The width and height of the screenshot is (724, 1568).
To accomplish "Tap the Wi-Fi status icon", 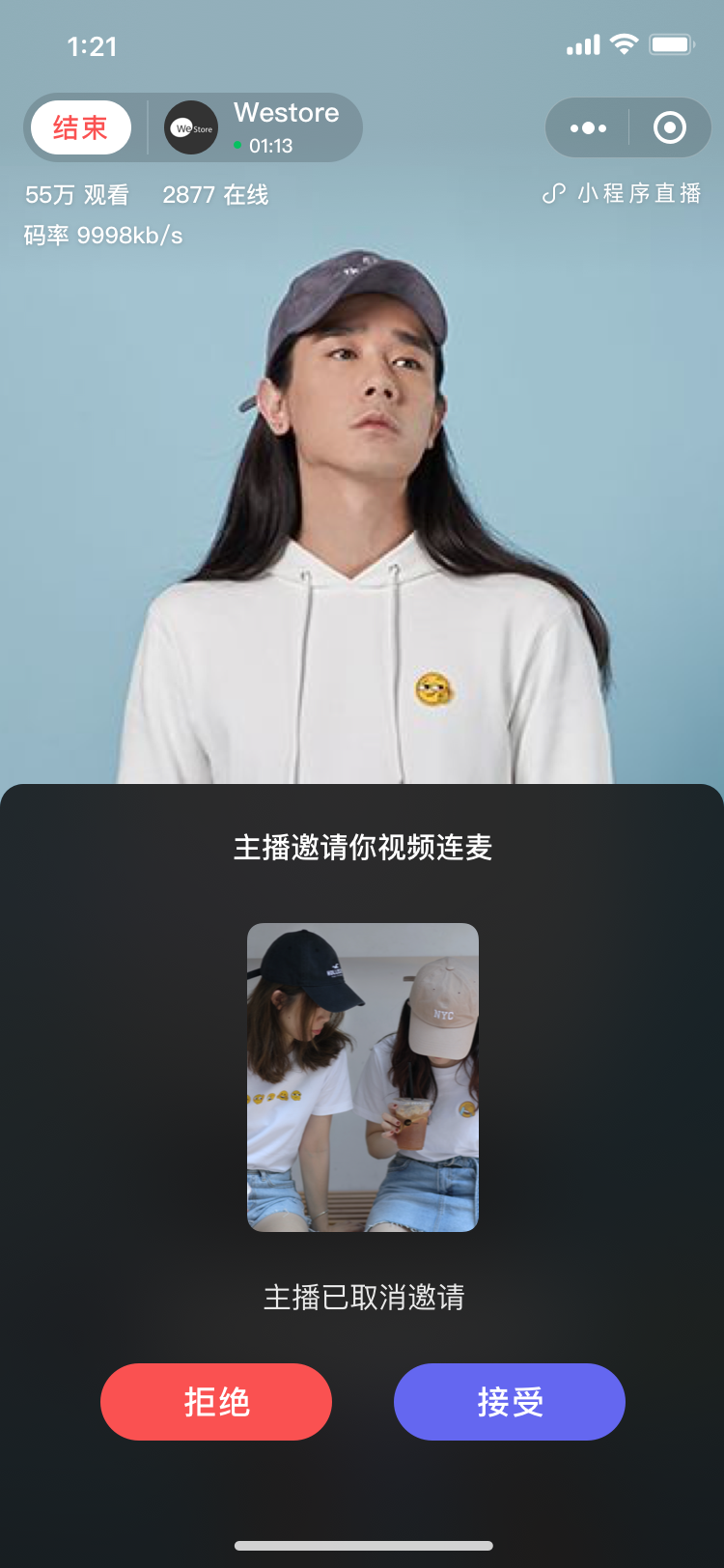I will (x=625, y=43).
